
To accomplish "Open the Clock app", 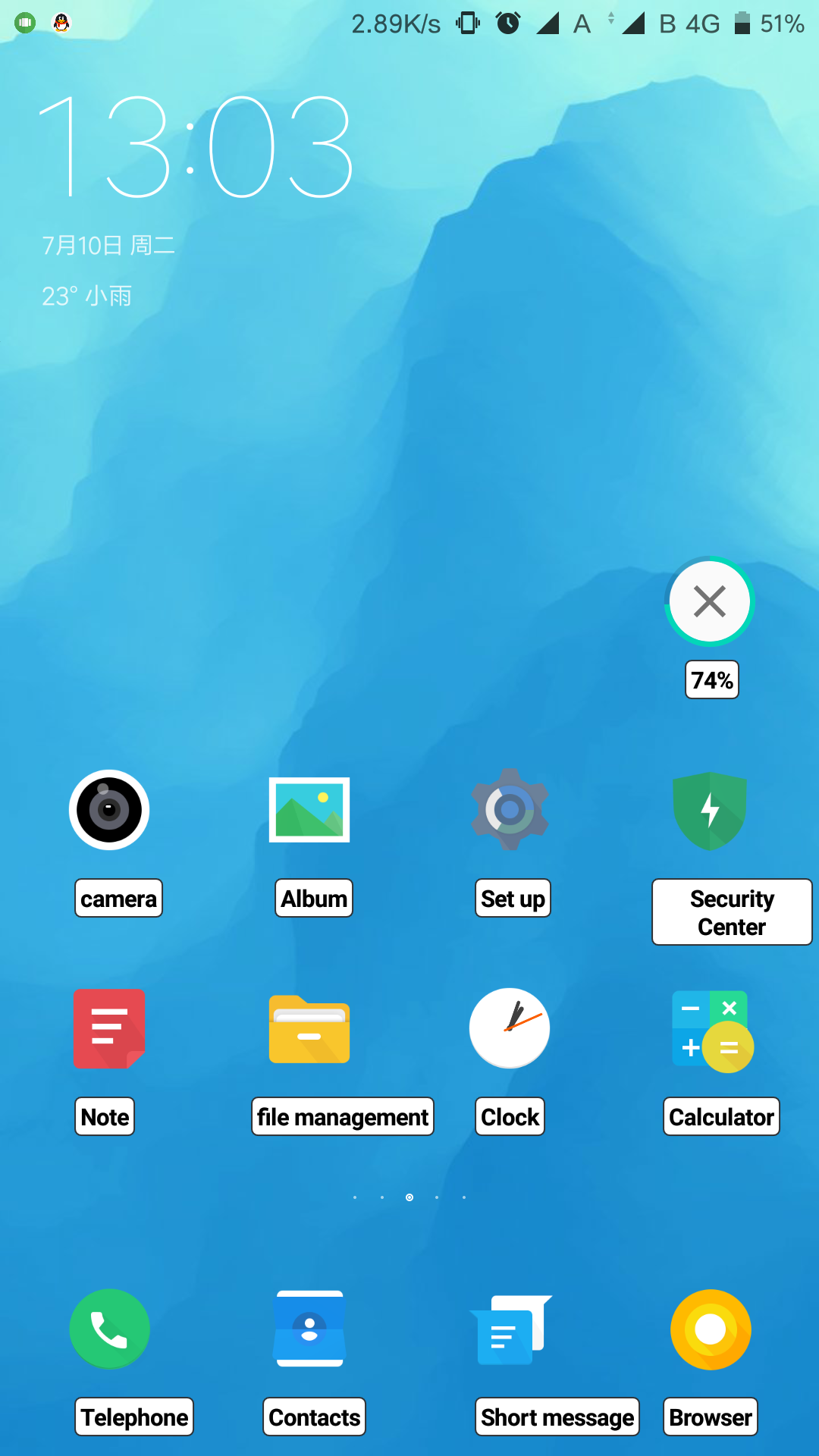I will point(510,1028).
